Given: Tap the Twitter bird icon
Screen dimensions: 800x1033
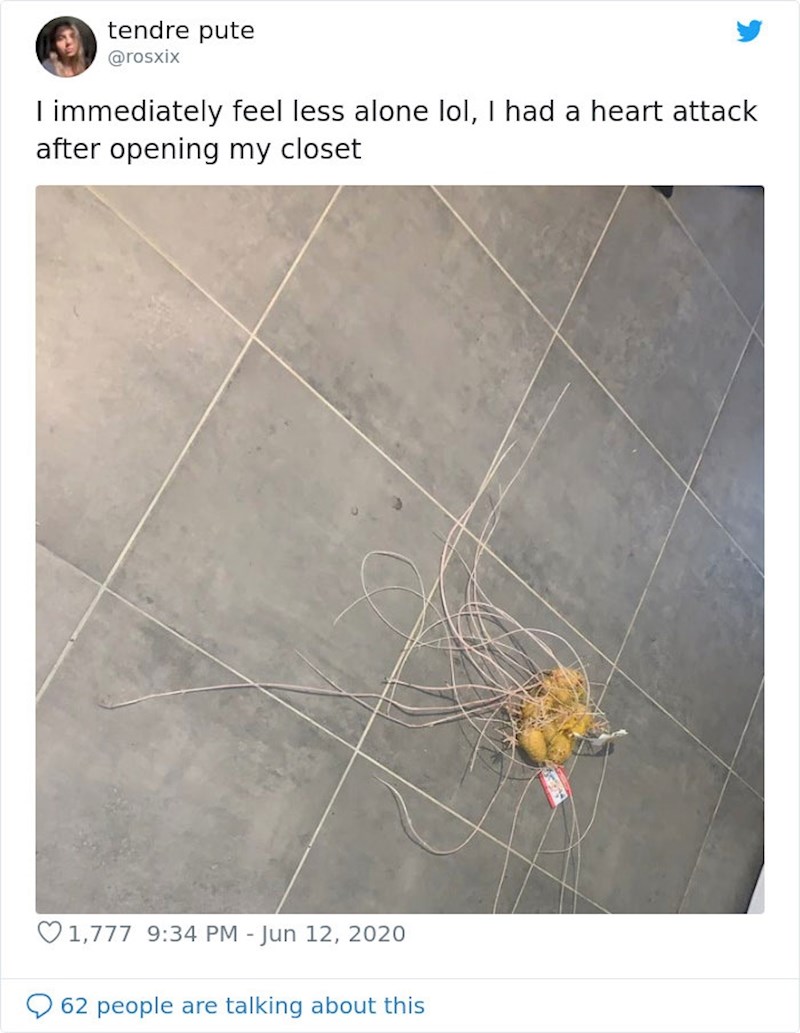Looking at the screenshot, I should 749,32.
